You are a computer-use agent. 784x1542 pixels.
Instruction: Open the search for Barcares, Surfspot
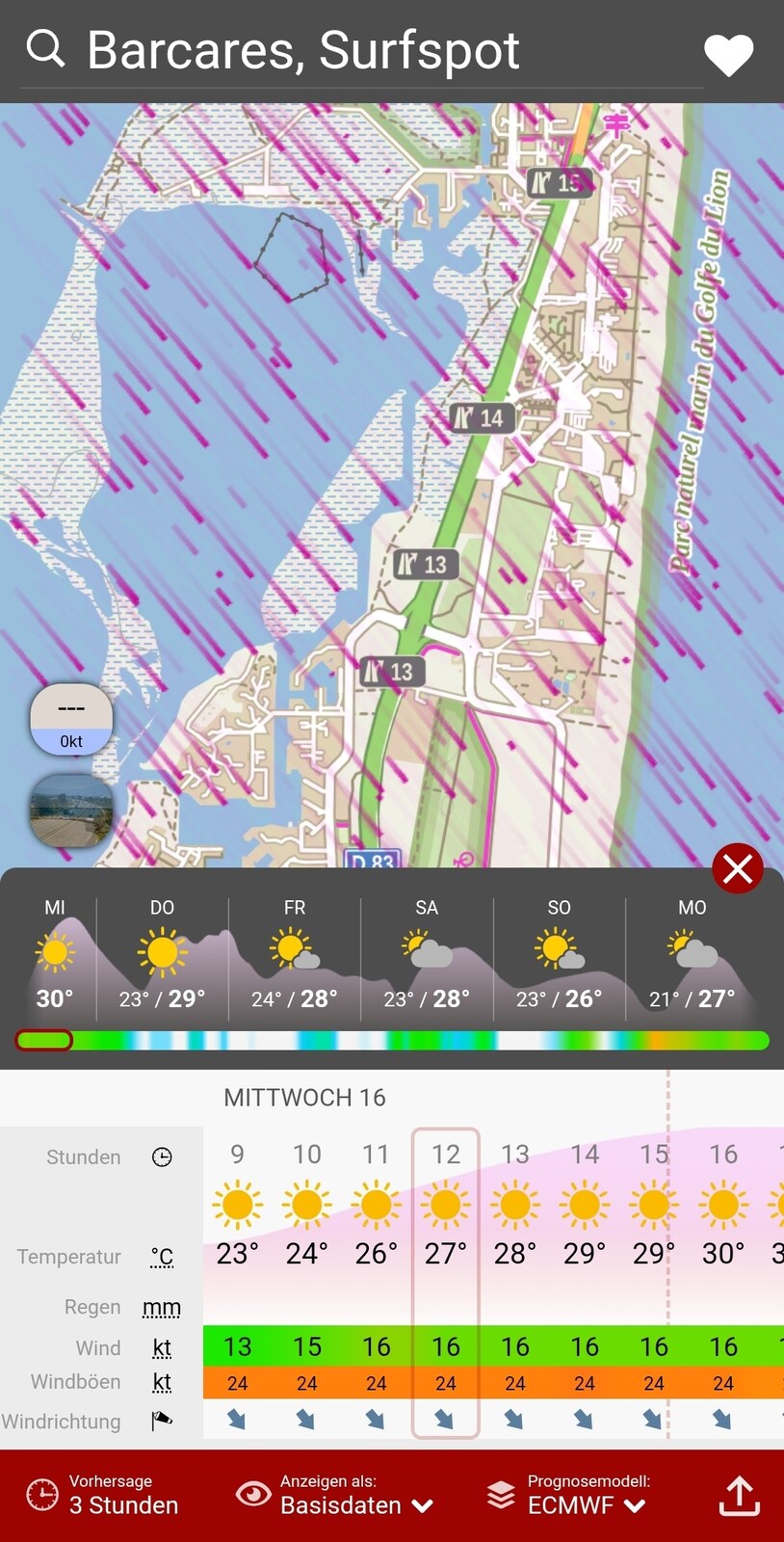coord(45,48)
